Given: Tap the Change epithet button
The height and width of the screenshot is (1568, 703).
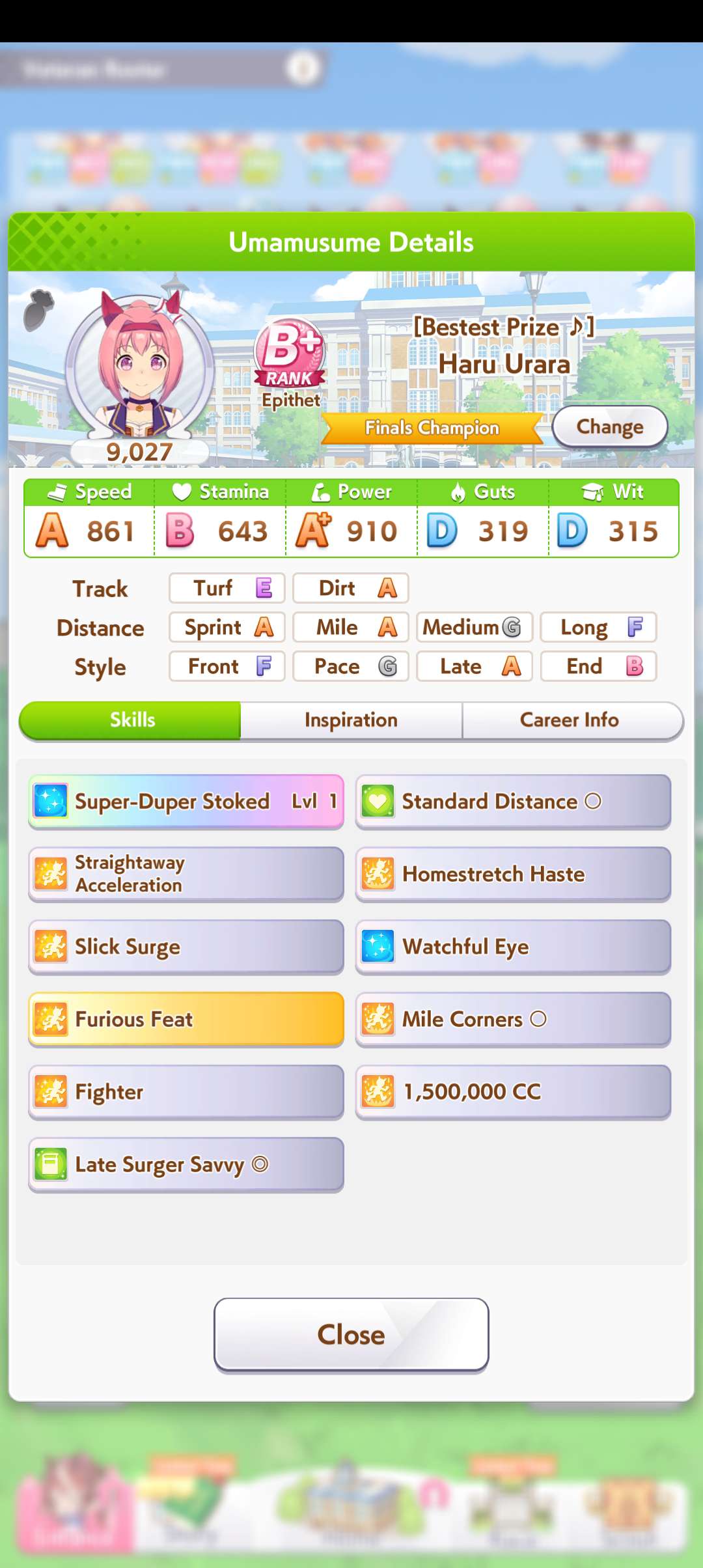Looking at the screenshot, I should [609, 427].
